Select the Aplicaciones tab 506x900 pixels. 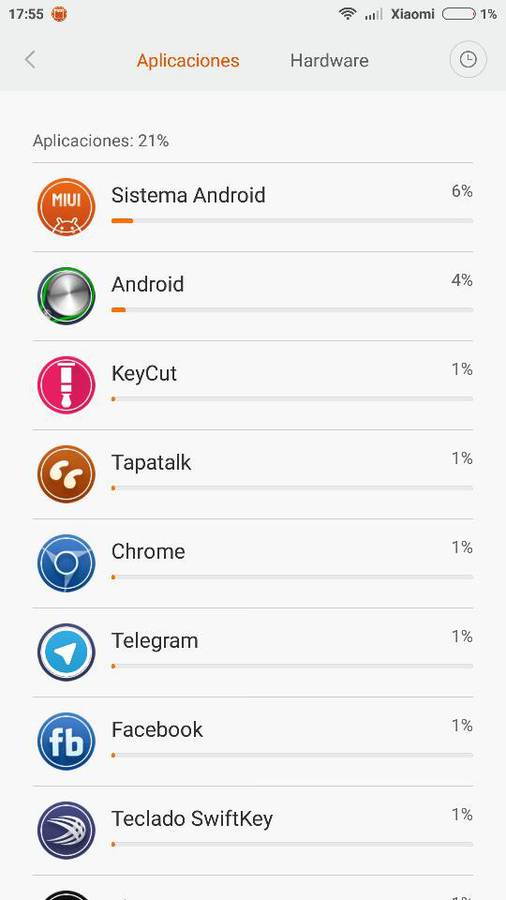[188, 60]
